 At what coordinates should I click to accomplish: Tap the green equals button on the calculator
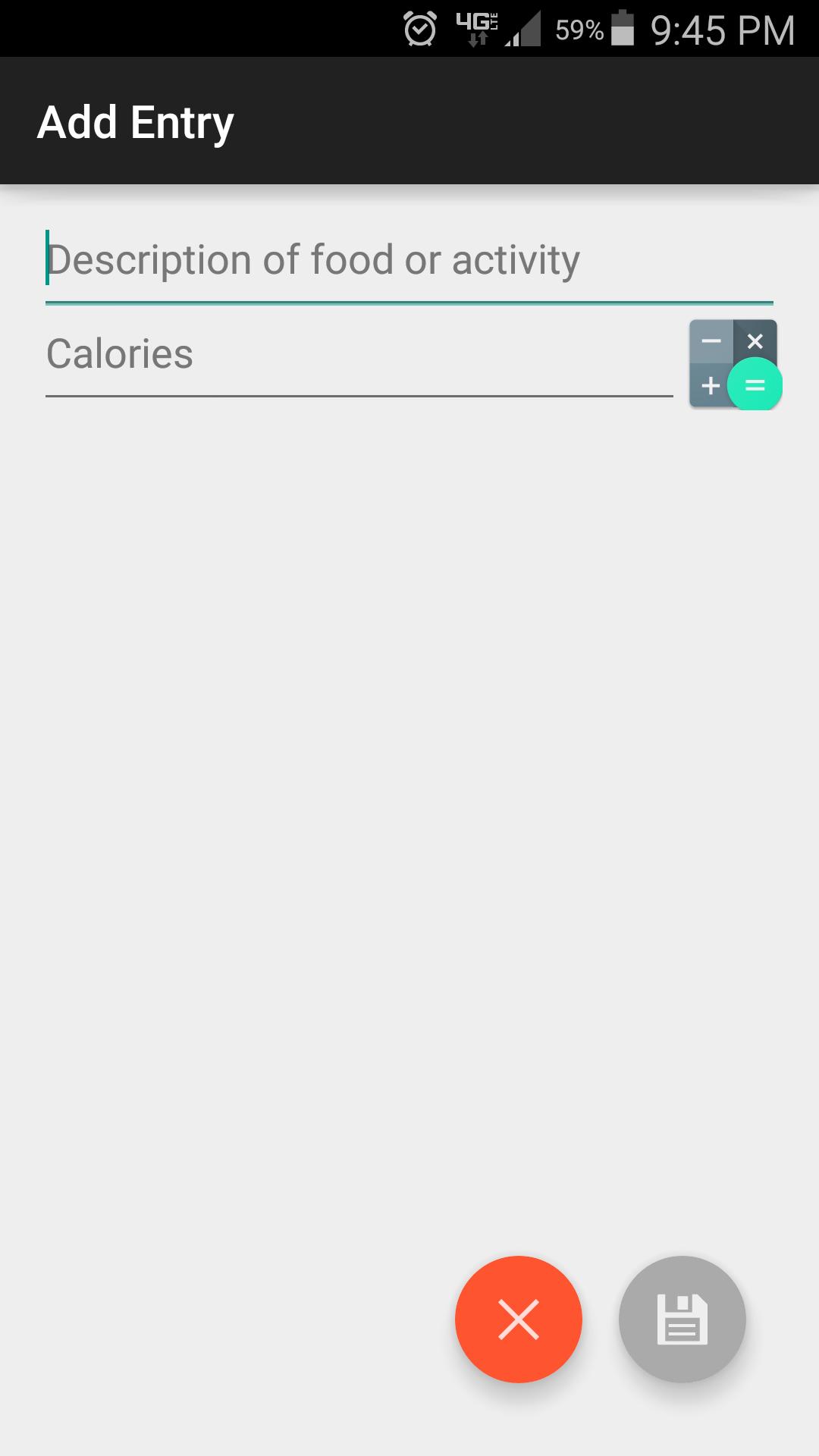point(755,386)
